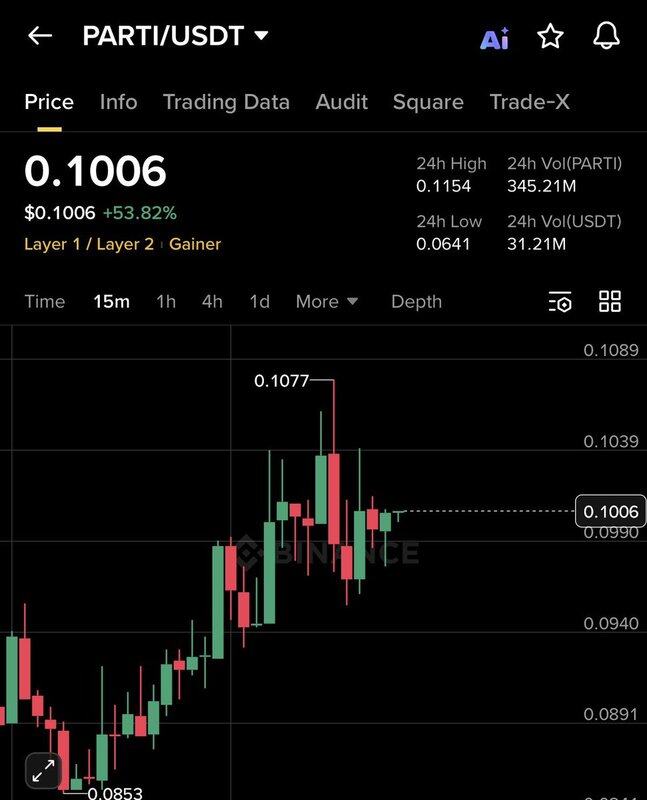Select the 4h chart interval
647x800 pixels.
pyautogui.click(x=212, y=301)
